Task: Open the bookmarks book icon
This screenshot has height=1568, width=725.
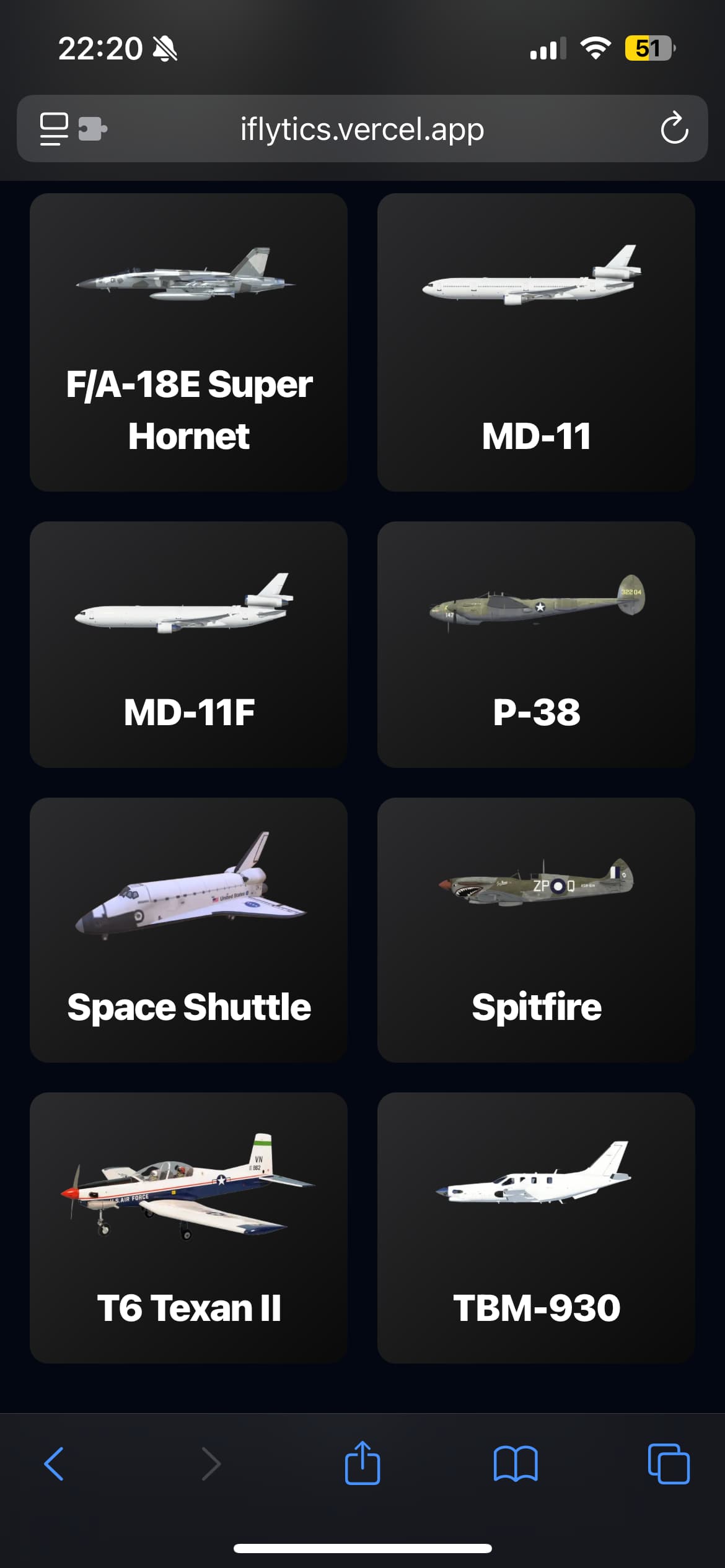Action: [516, 1464]
